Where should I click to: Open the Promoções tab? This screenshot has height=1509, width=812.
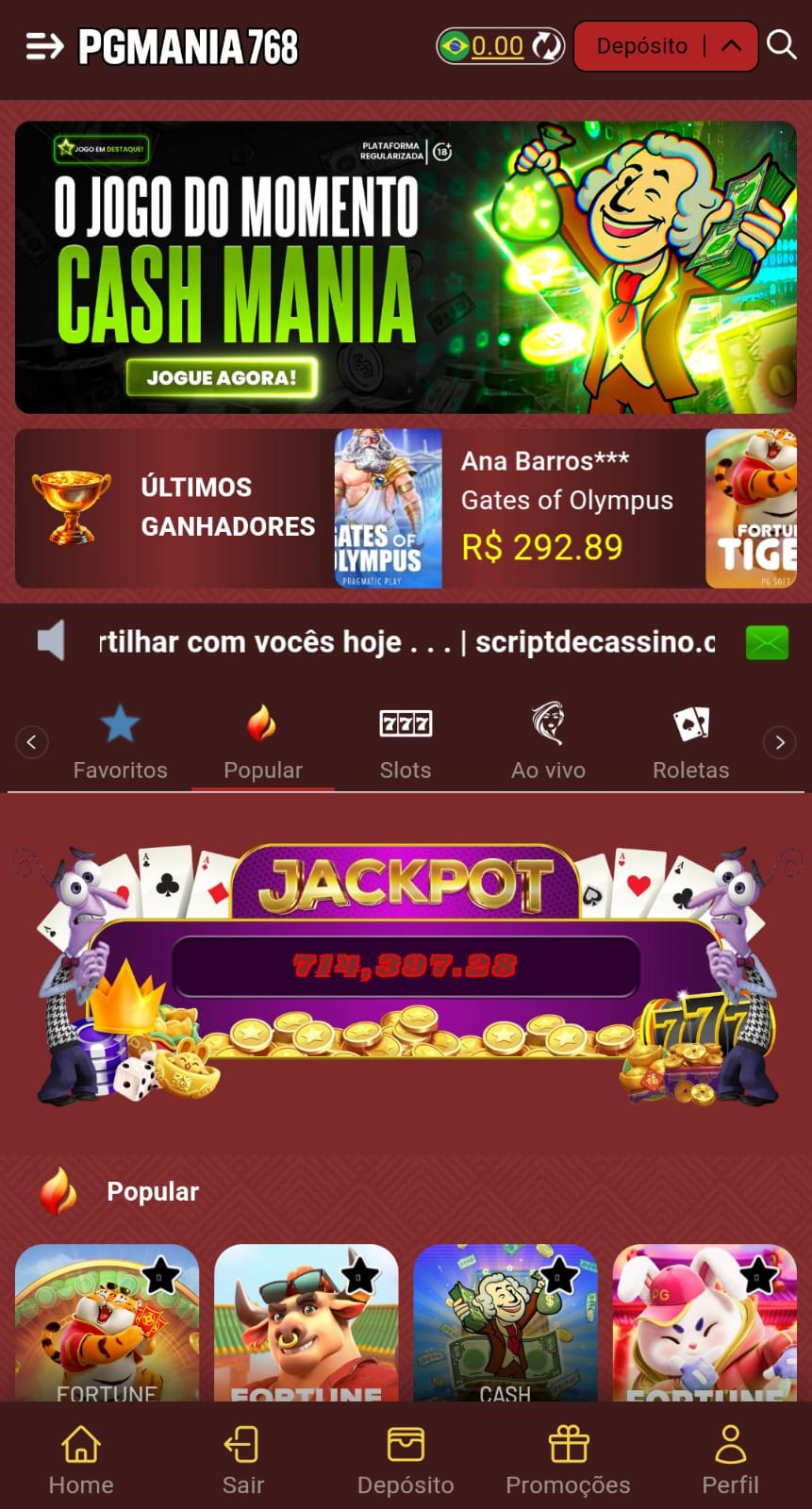tap(568, 1460)
